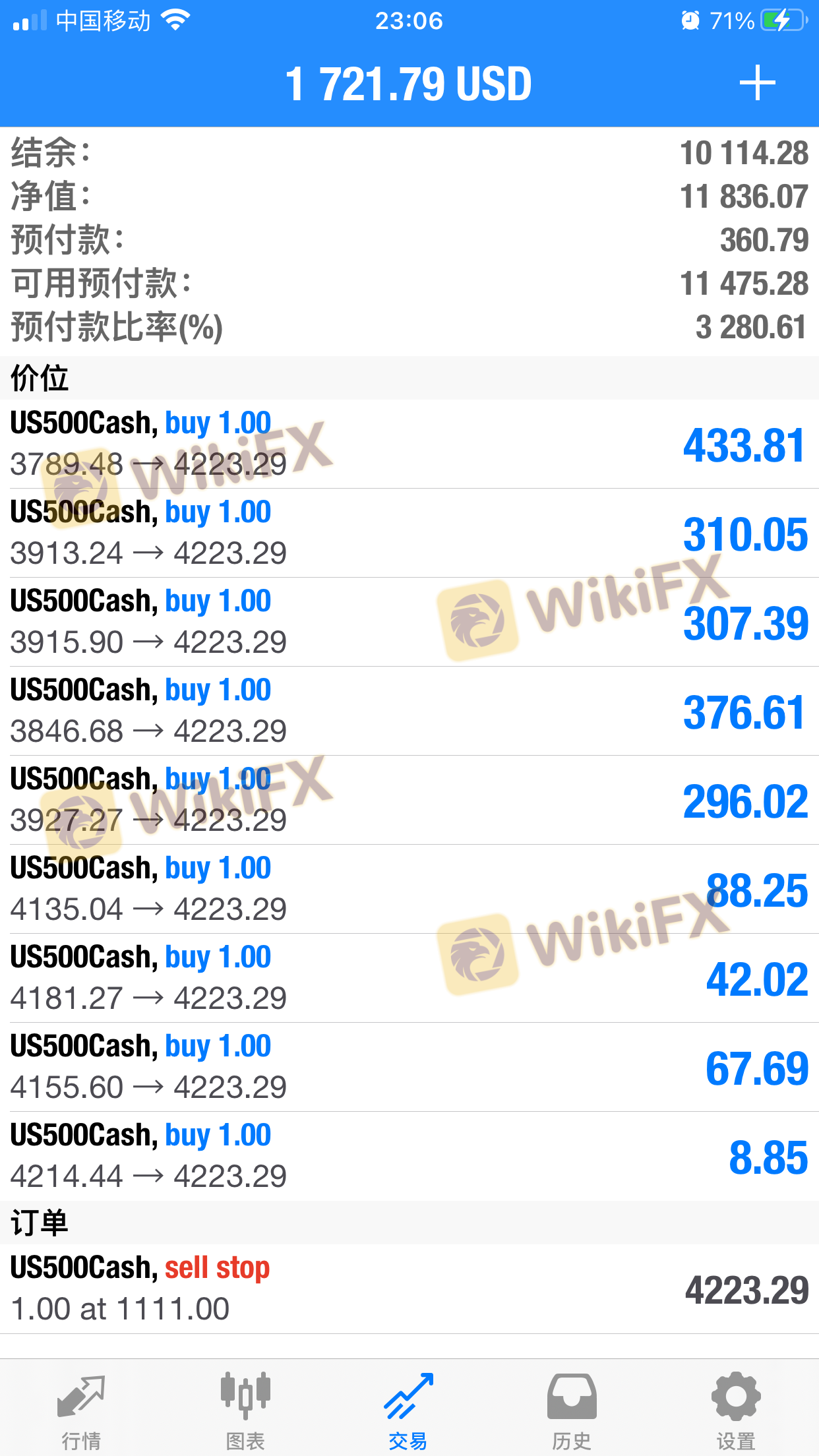View the US500Cash position showing 307.39
Screen dimensions: 819x1456
pyautogui.click(x=409, y=622)
